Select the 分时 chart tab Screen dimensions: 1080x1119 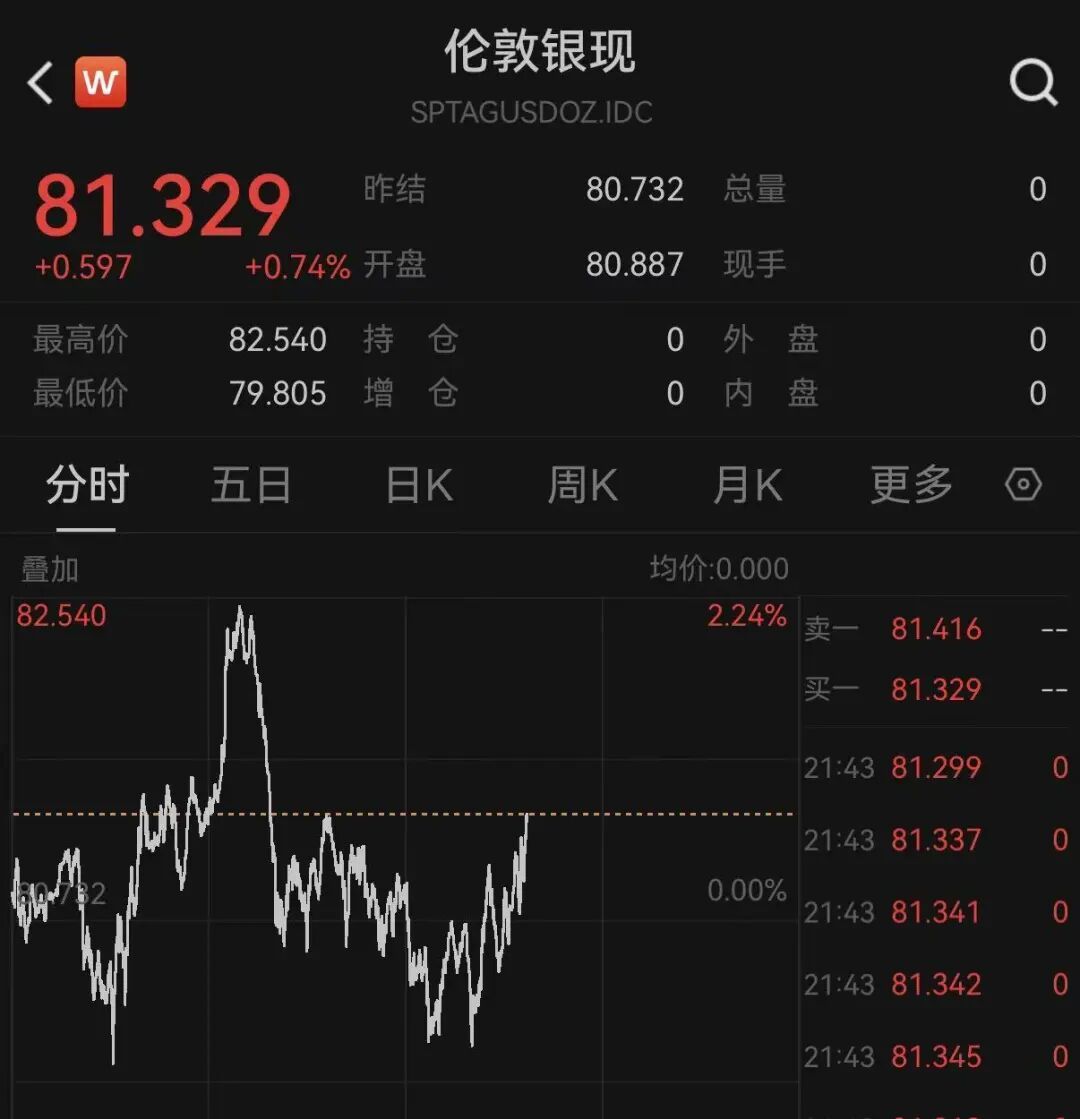[x=87, y=486]
